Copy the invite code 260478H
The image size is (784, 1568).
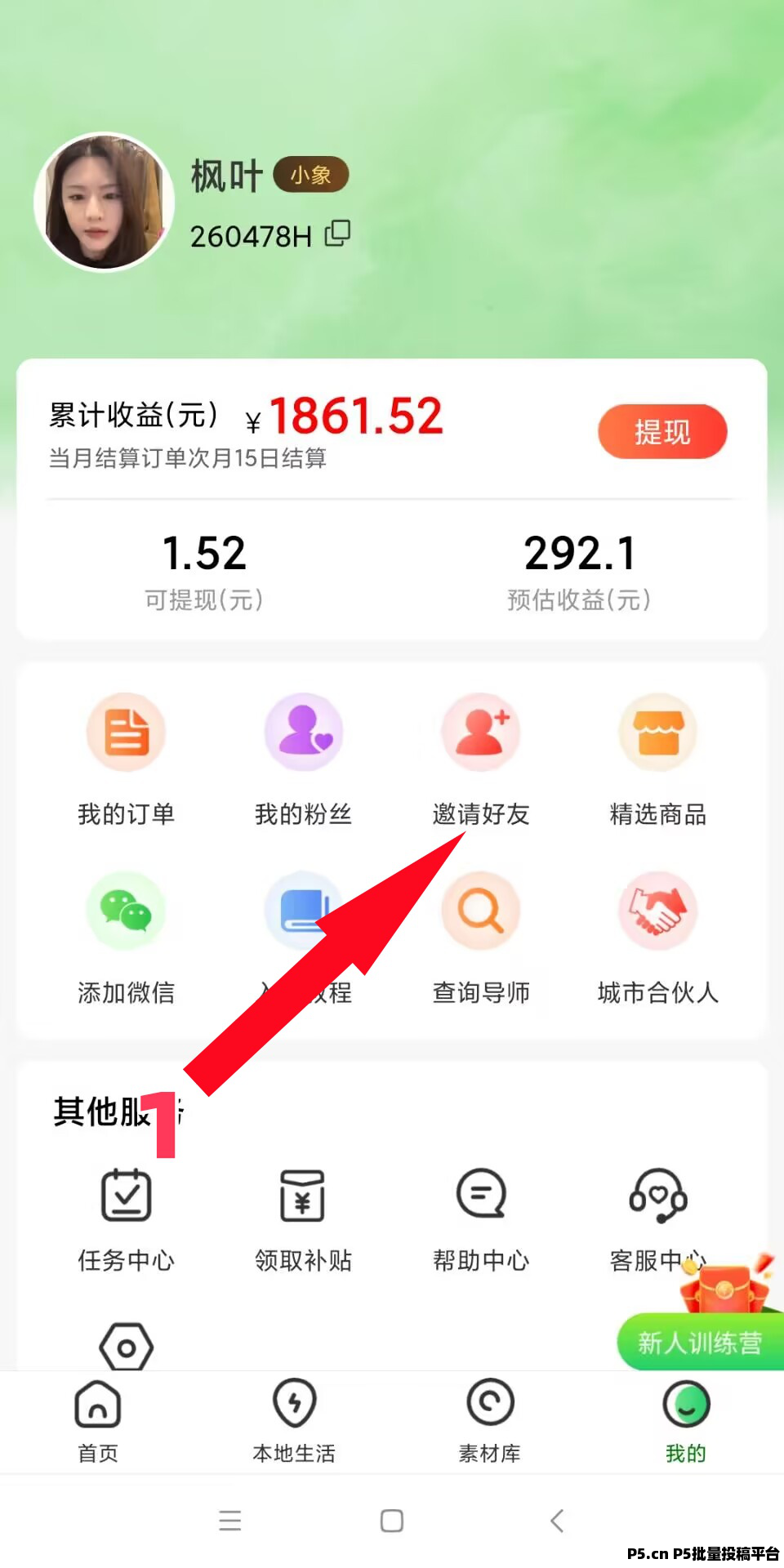click(338, 234)
